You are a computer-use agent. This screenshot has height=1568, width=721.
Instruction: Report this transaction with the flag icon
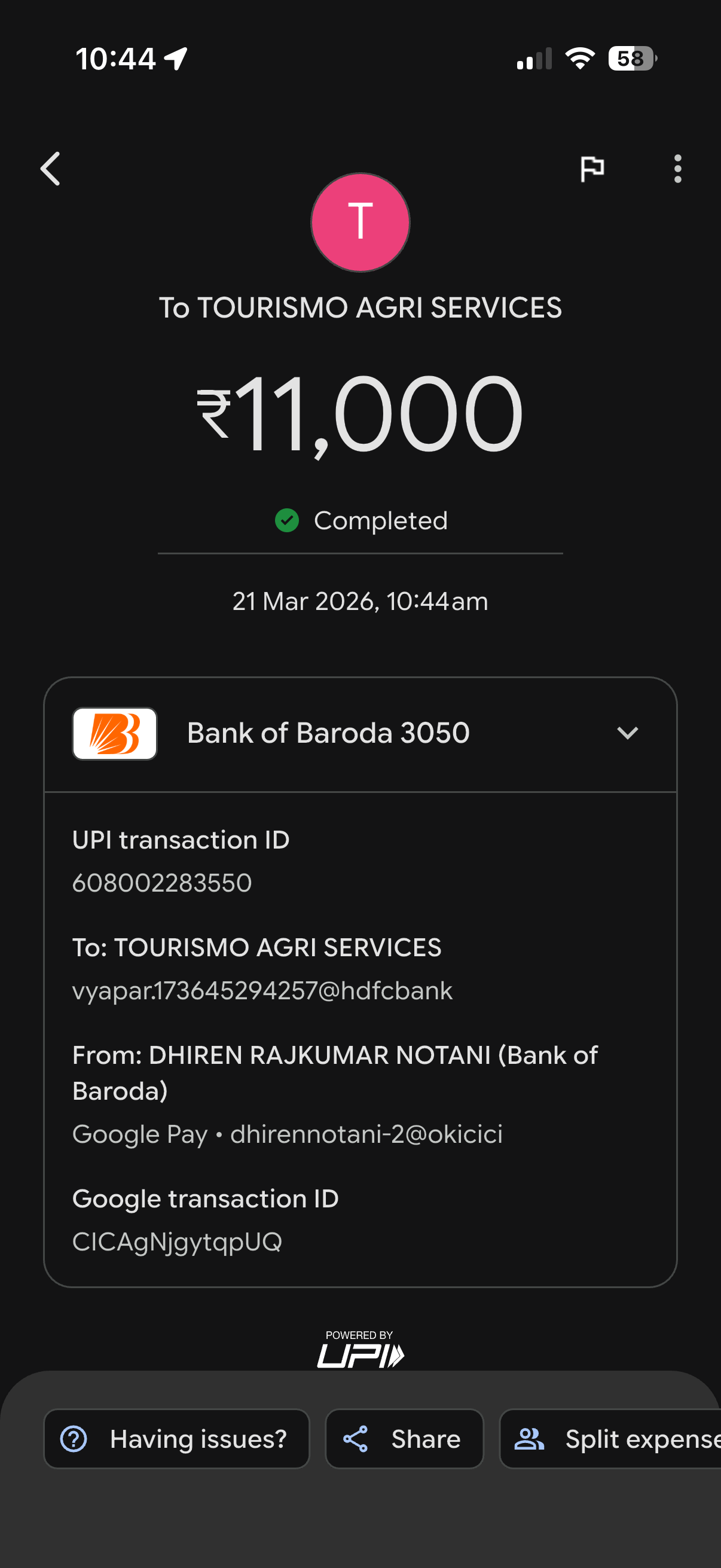(591, 169)
